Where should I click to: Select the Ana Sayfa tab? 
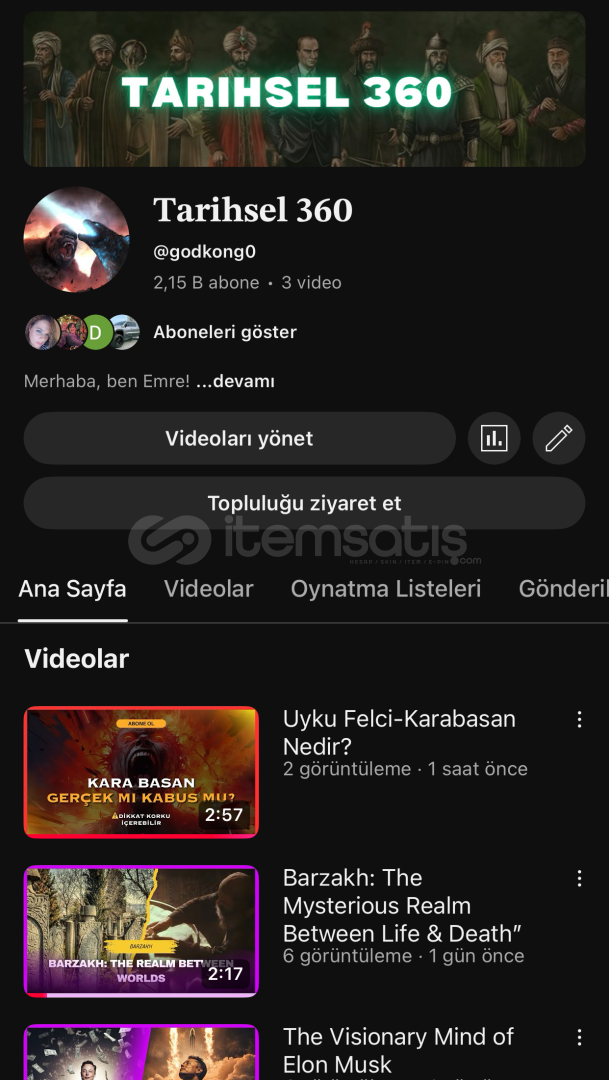click(x=72, y=589)
